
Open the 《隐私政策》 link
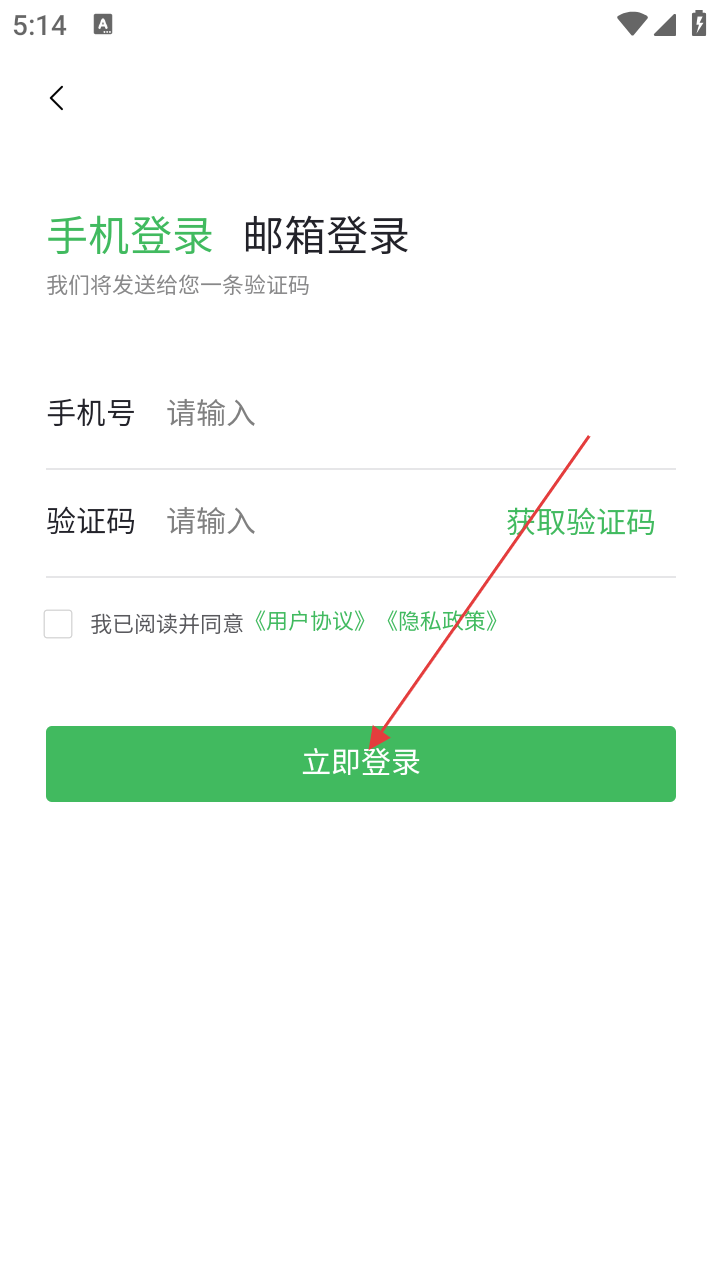click(440, 622)
